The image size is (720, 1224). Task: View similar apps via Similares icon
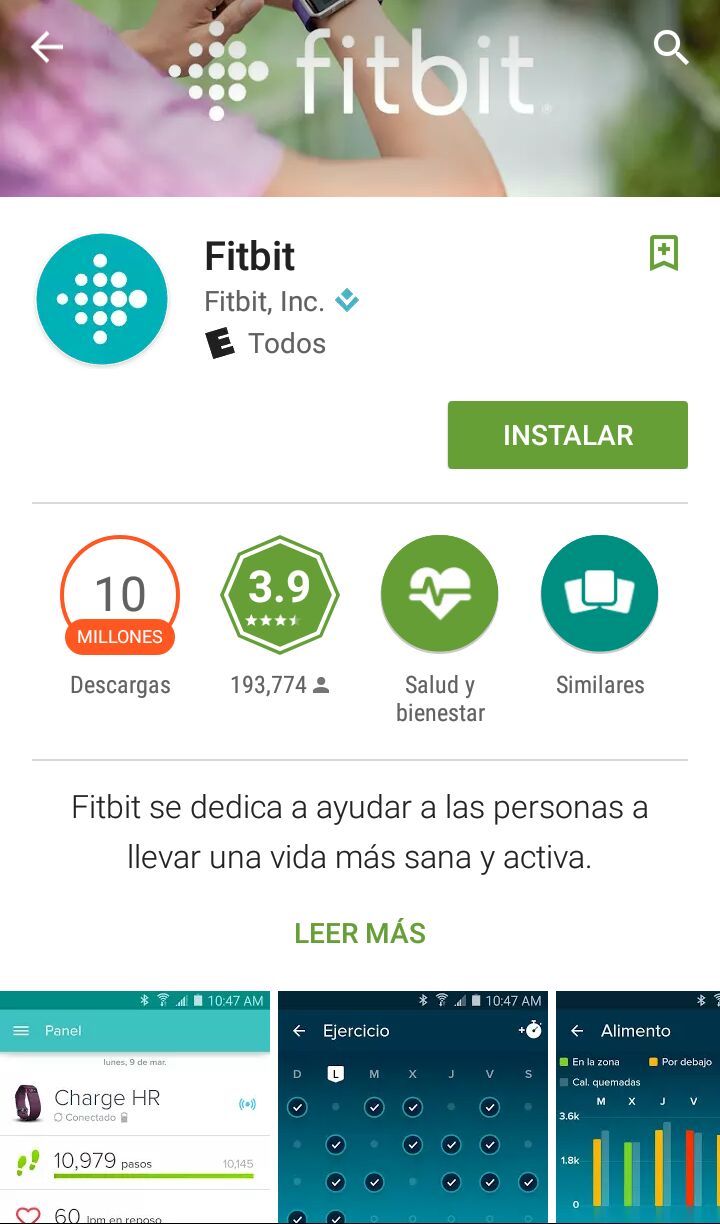click(x=599, y=593)
